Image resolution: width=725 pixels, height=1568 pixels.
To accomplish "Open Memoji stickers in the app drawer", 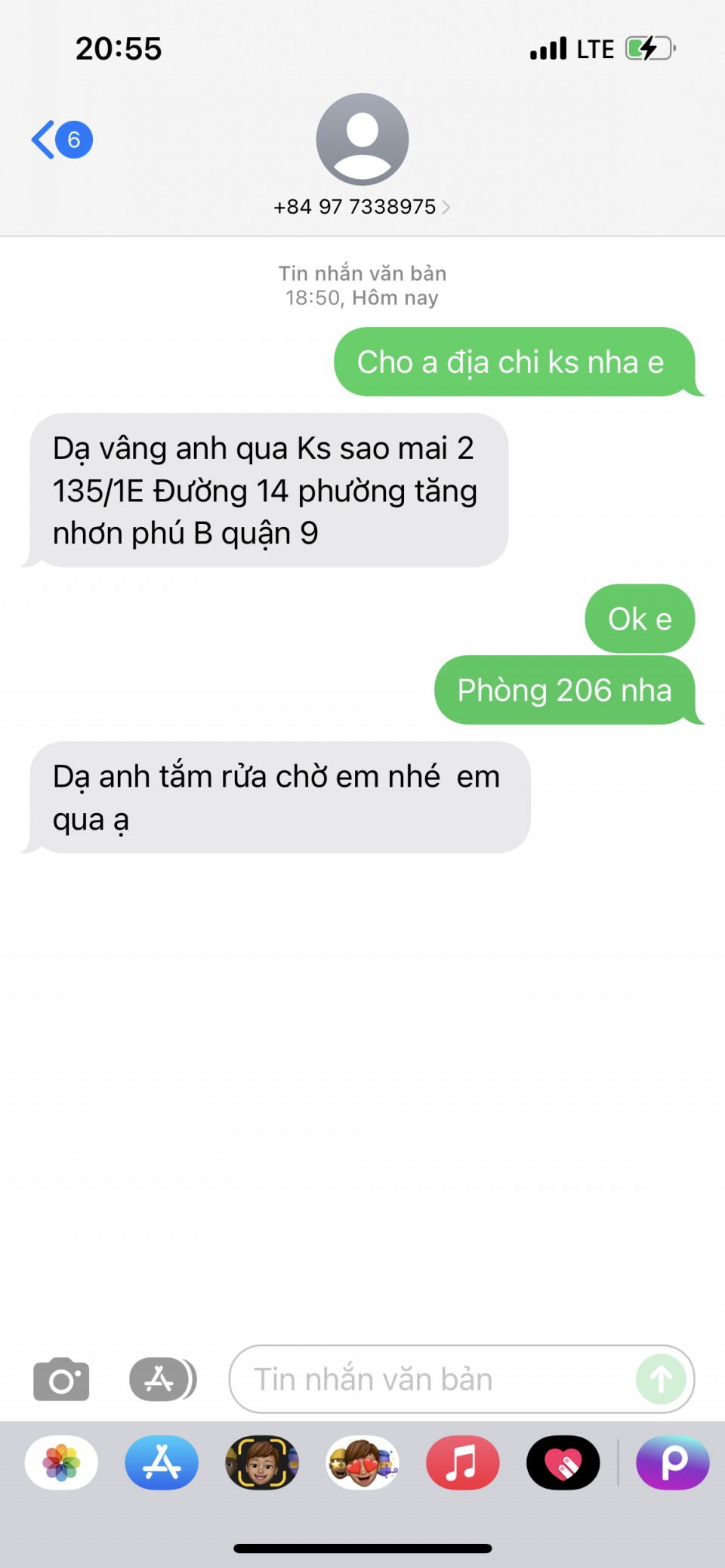I will point(362,1463).
